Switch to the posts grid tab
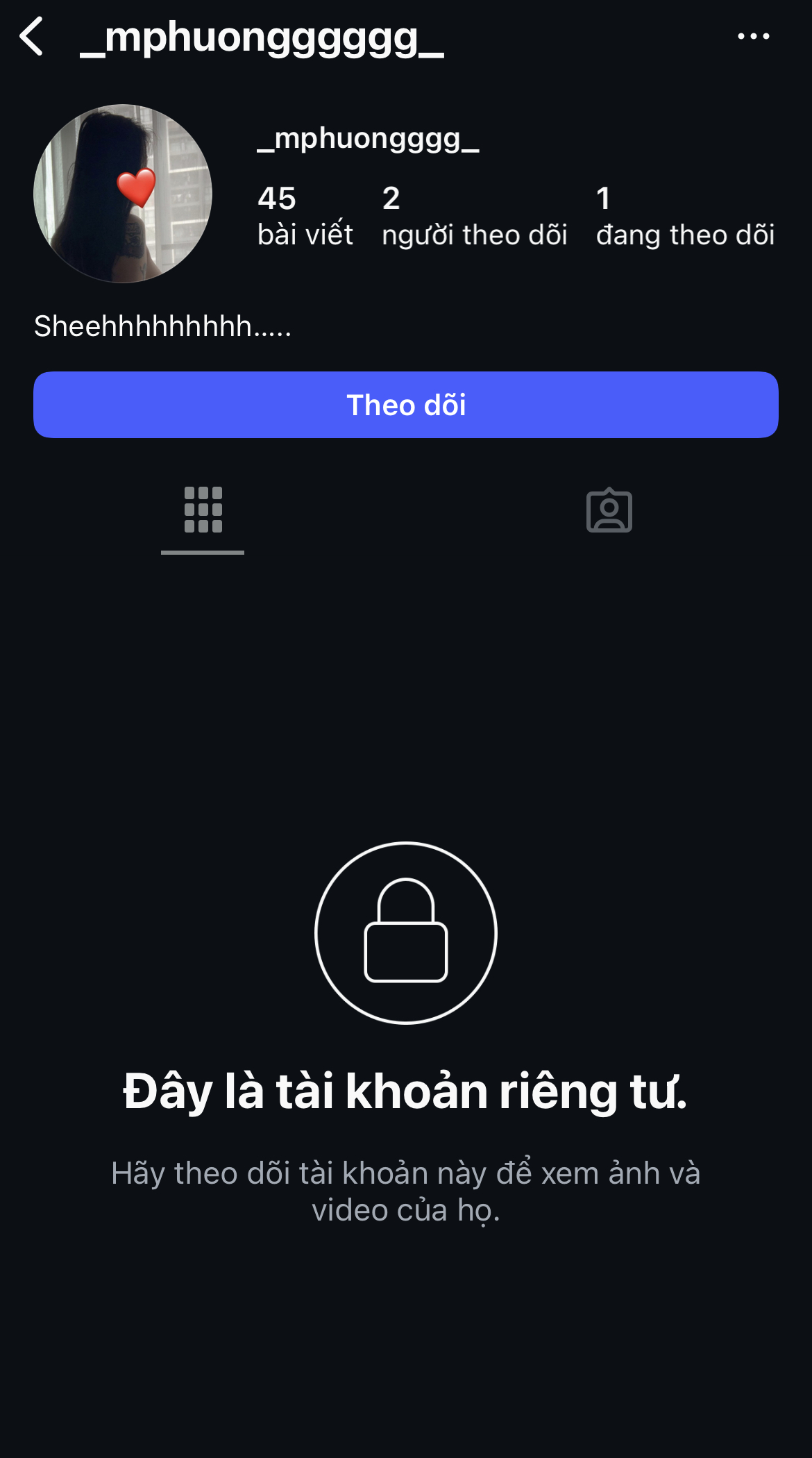This screenshot has width=812, height=1458. (x=203, y=510)
